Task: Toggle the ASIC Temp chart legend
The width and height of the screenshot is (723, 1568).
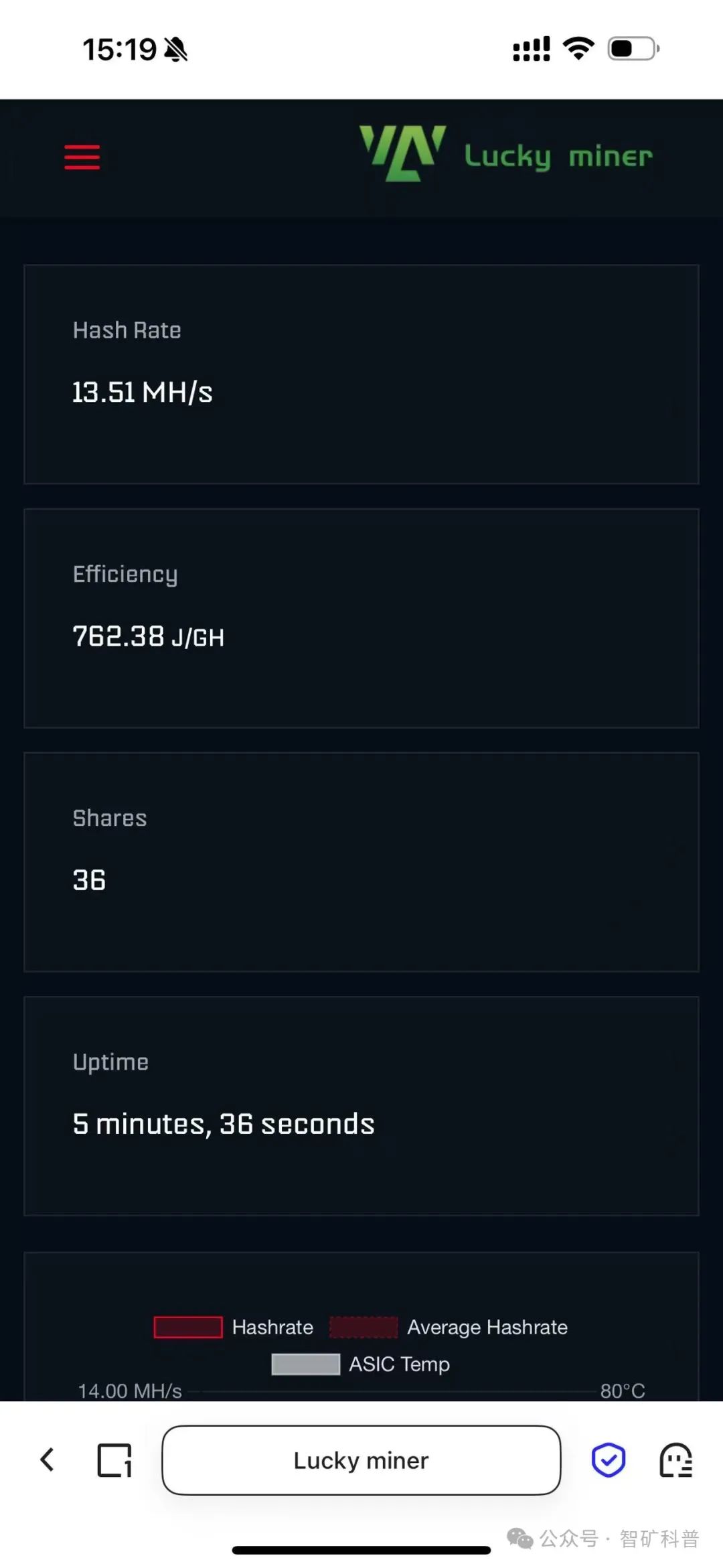Action: [361, 1364]
